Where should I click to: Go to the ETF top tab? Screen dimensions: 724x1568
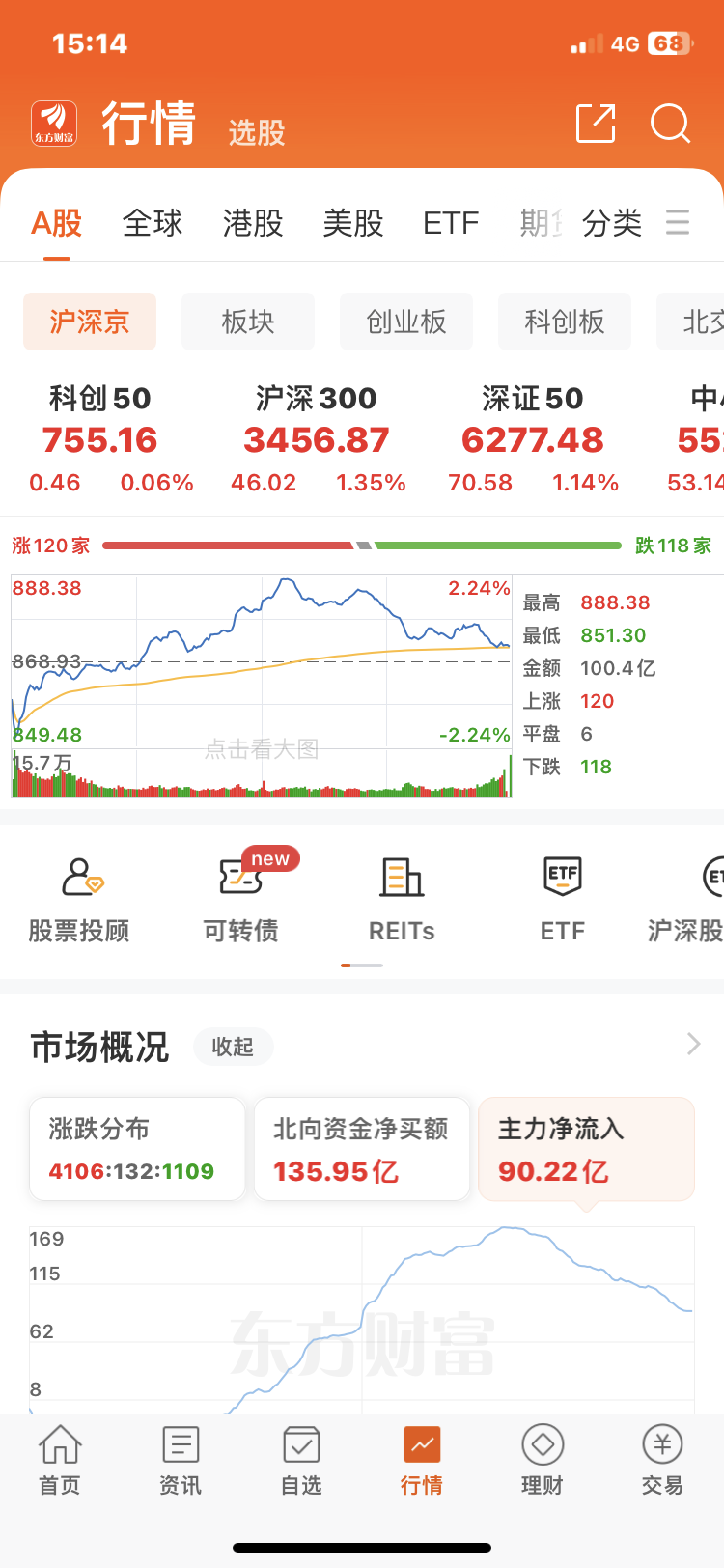[451, 223]
